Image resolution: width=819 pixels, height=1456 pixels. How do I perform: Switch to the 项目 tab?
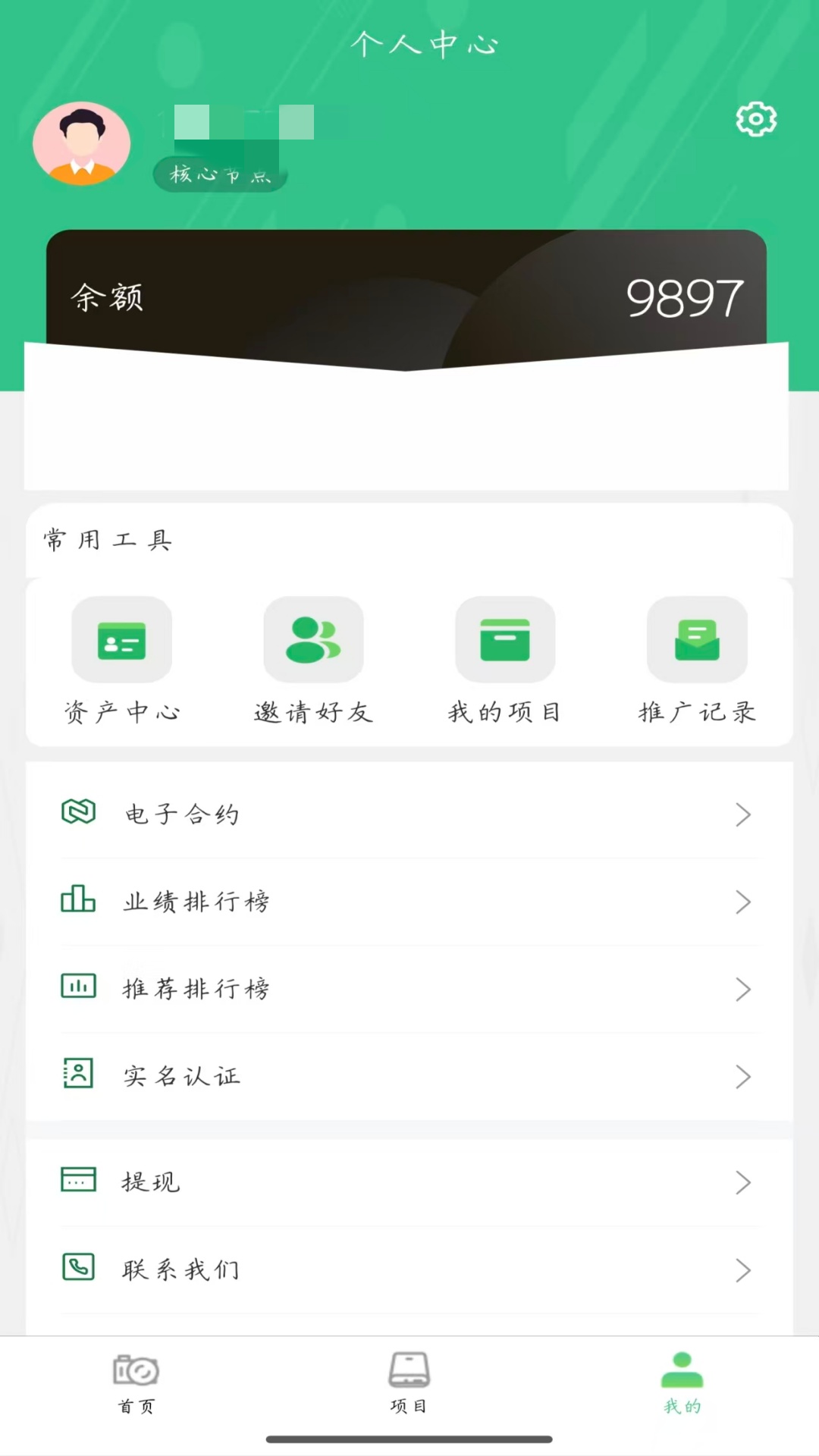coord(409,1384)
